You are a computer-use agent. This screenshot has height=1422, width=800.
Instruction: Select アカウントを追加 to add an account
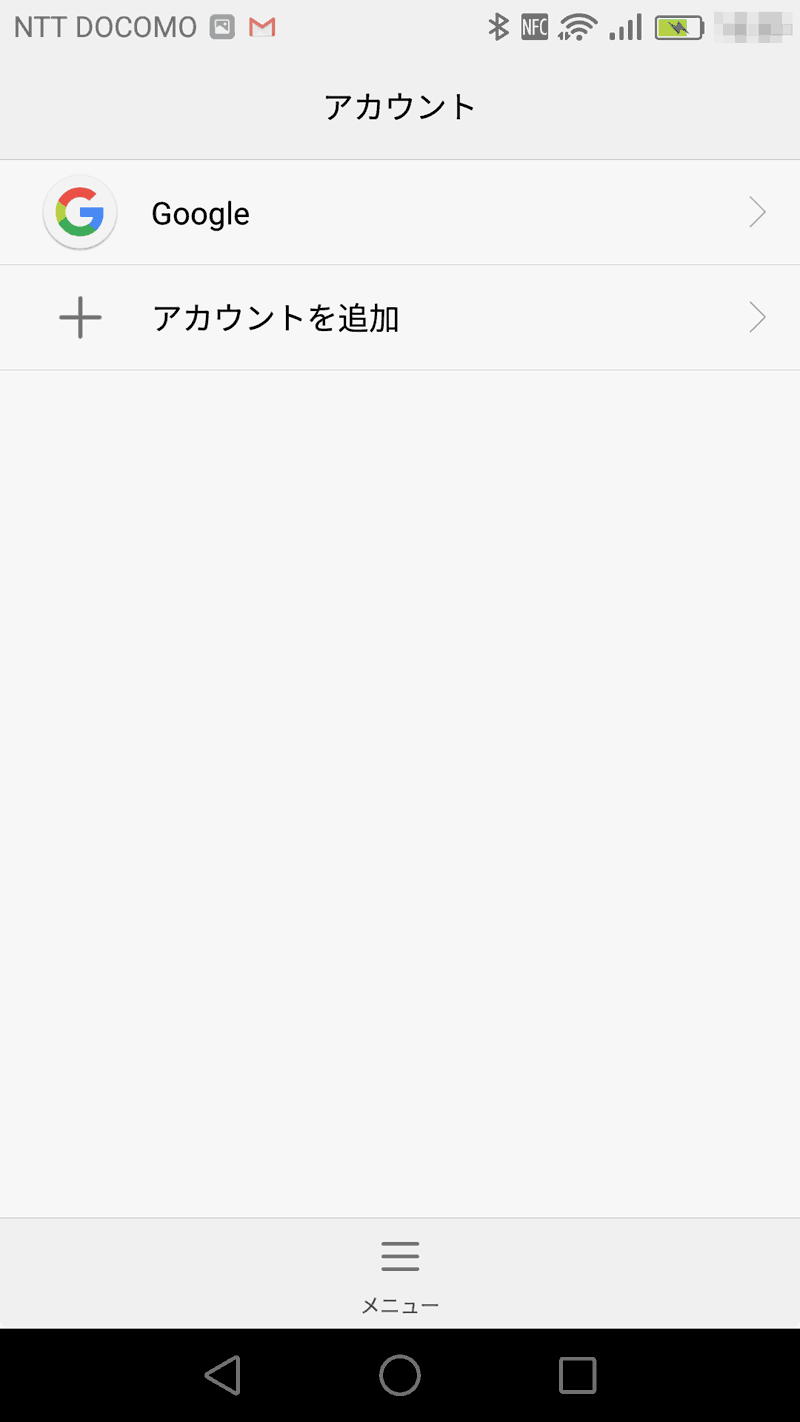400,318
